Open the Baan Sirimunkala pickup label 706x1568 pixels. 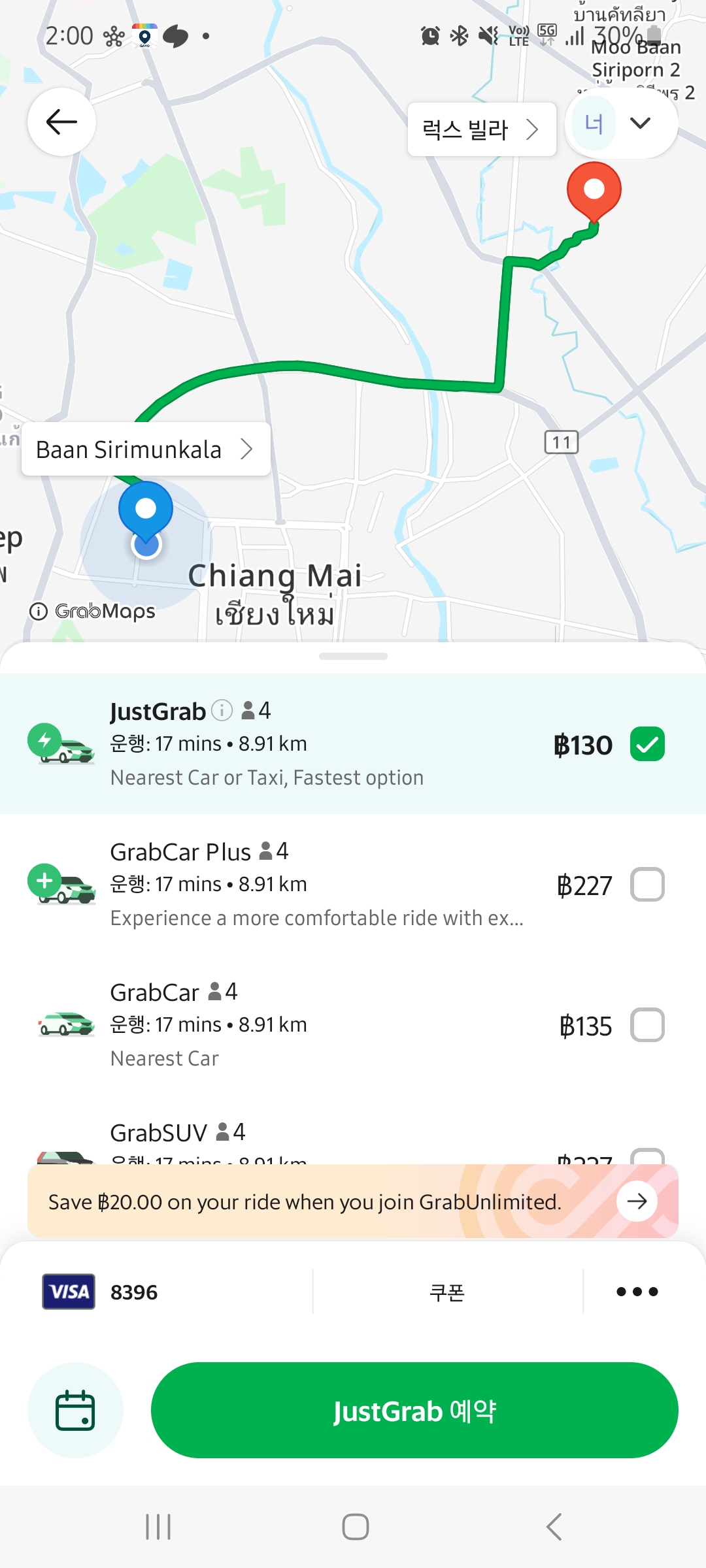(145, 449)
